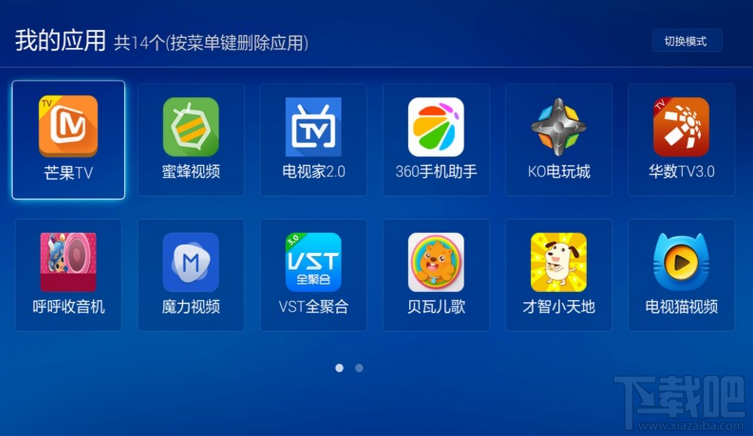753x436 pixels.
Task: Start 电视猫视频 app
Action: point(681,275)
